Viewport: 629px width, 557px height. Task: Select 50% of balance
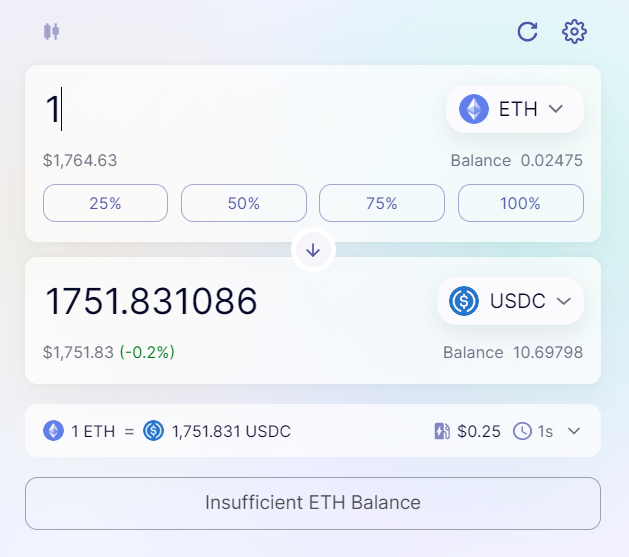[x=243, y=203]
